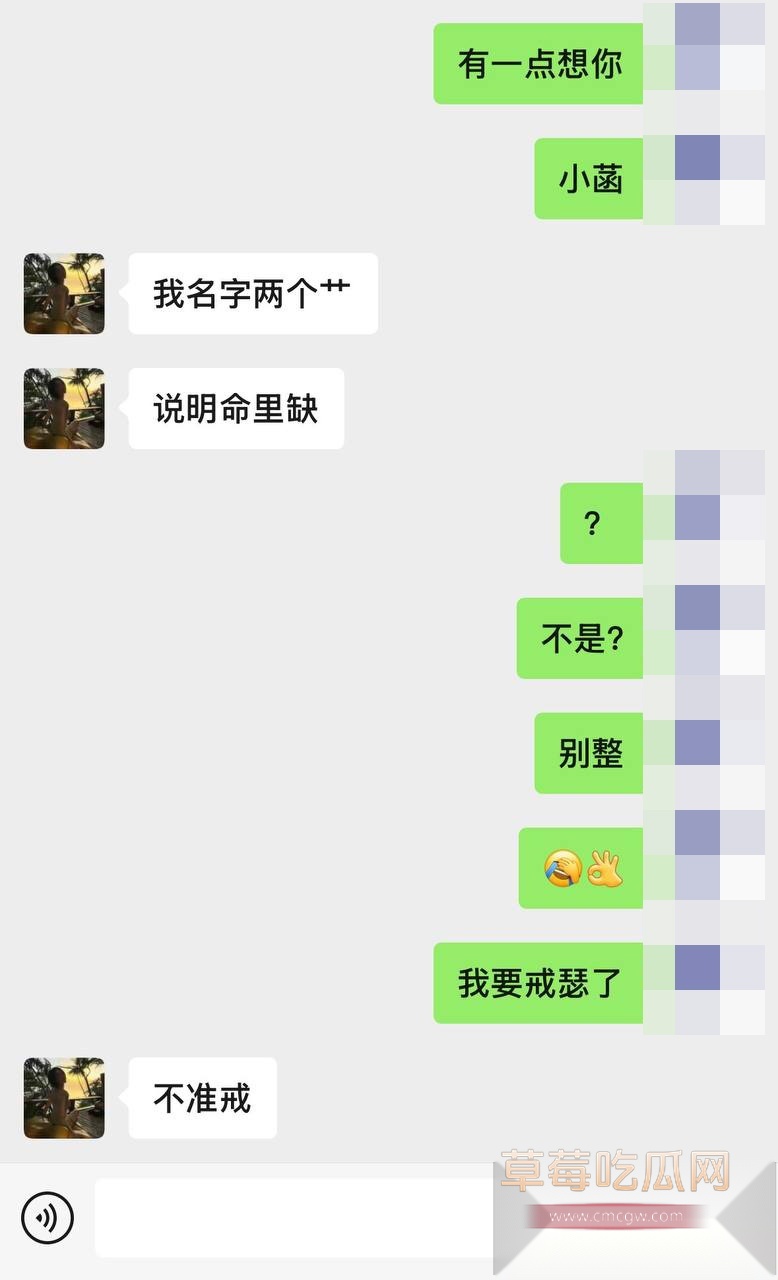
Task: Click the 不是? message bubble
Action: 579,638
